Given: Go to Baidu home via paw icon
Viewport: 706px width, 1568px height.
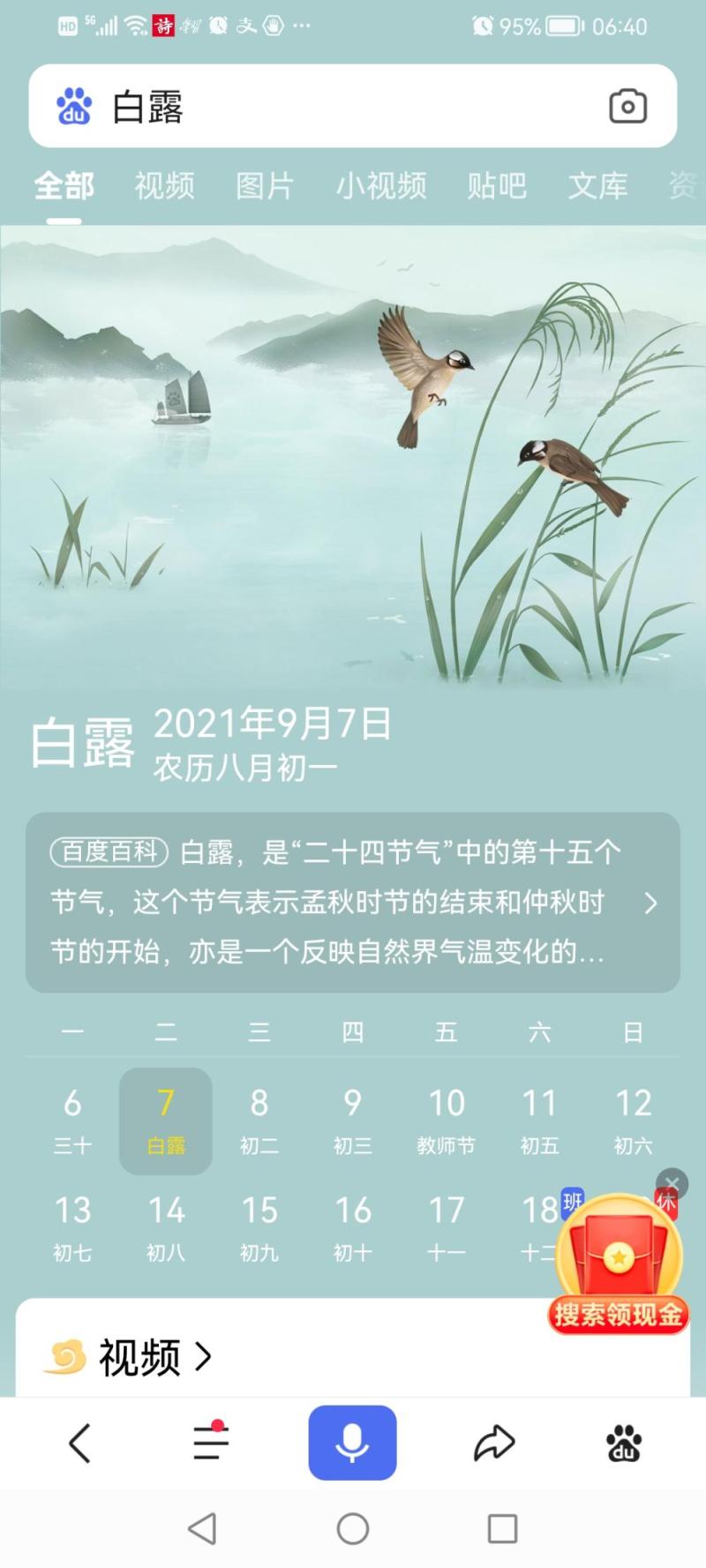Looking at the screenshot, I should [x=624, y=1444].
